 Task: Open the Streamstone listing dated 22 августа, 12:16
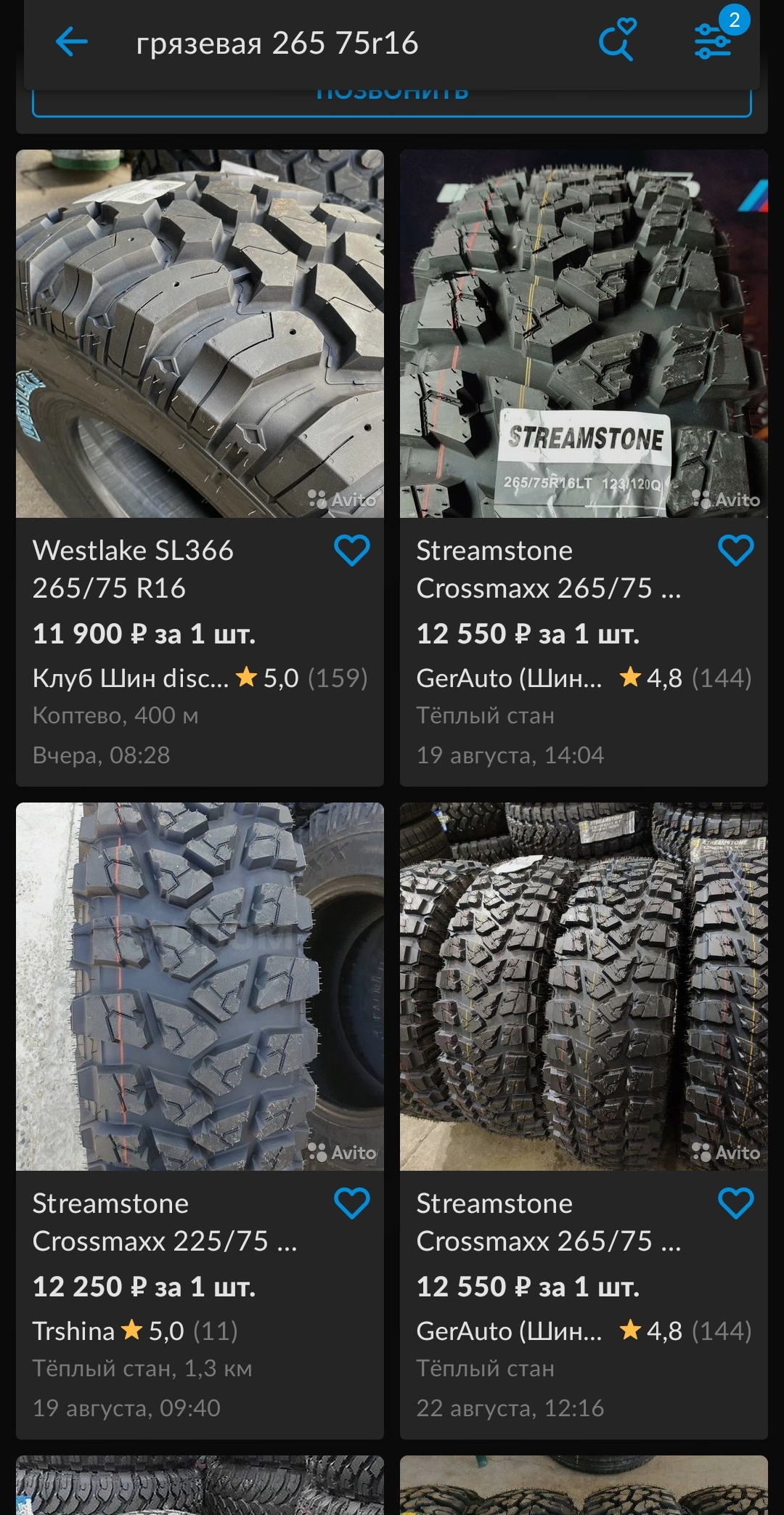pos(584,986)
